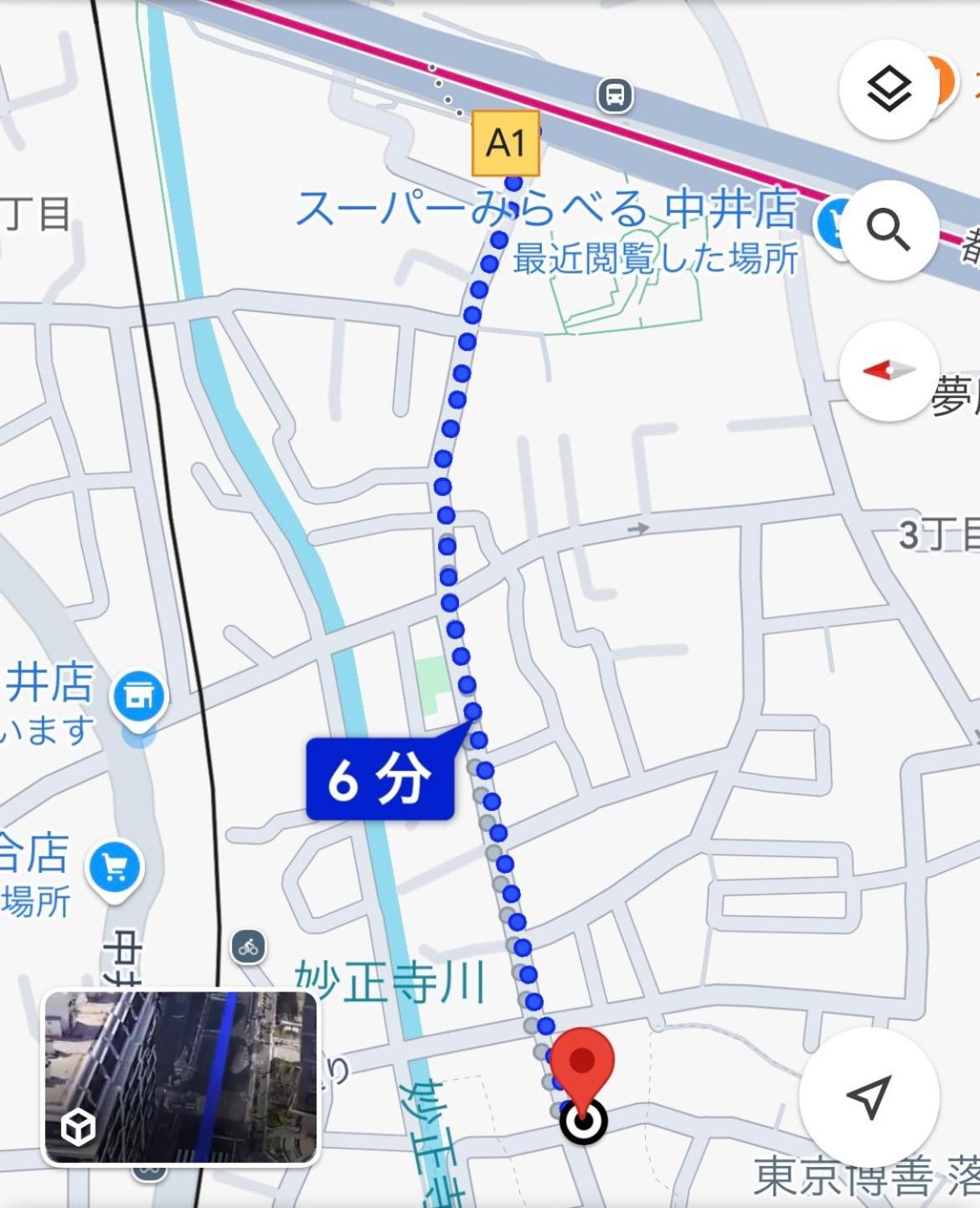
Task: Tap the bus stop icon
Action: 615,95
